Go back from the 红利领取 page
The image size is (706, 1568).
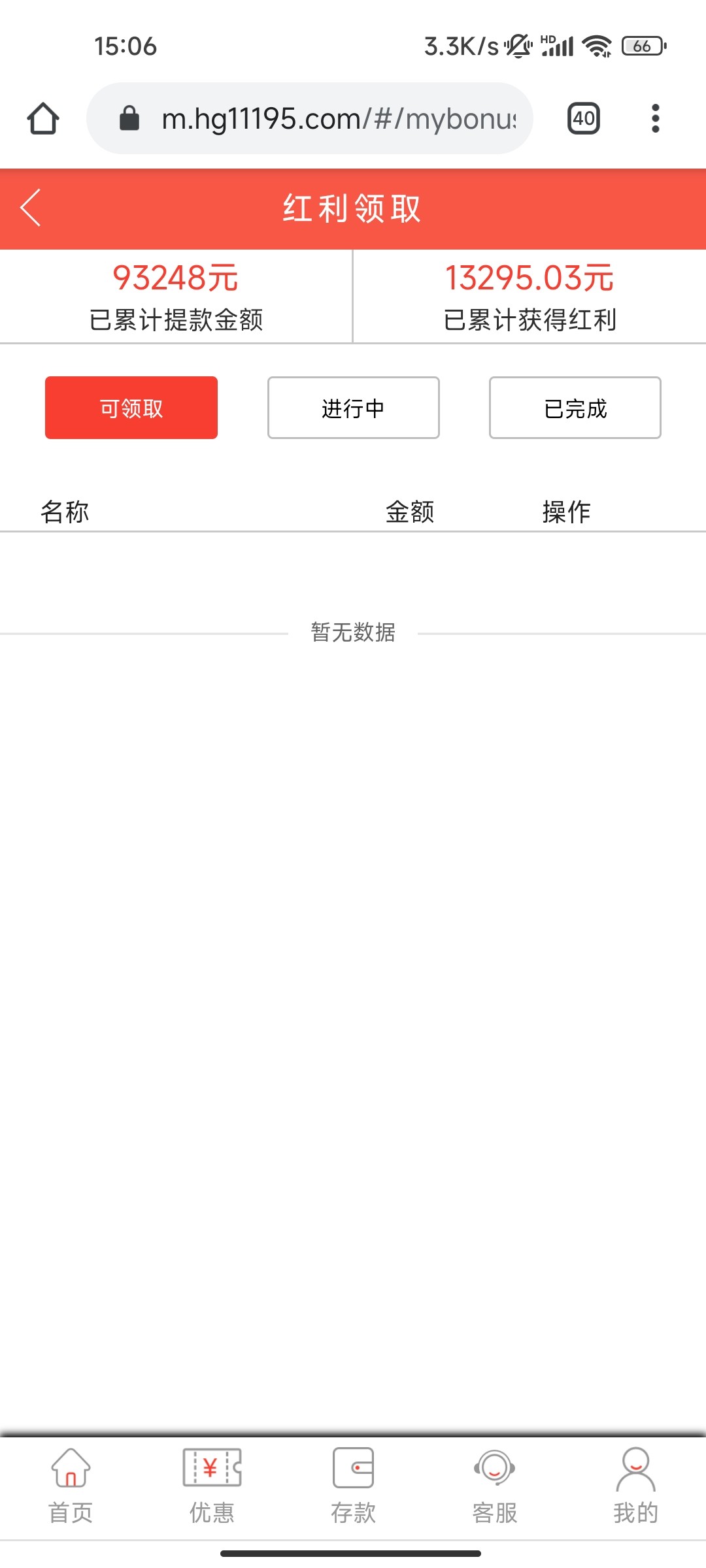(31, 208)
